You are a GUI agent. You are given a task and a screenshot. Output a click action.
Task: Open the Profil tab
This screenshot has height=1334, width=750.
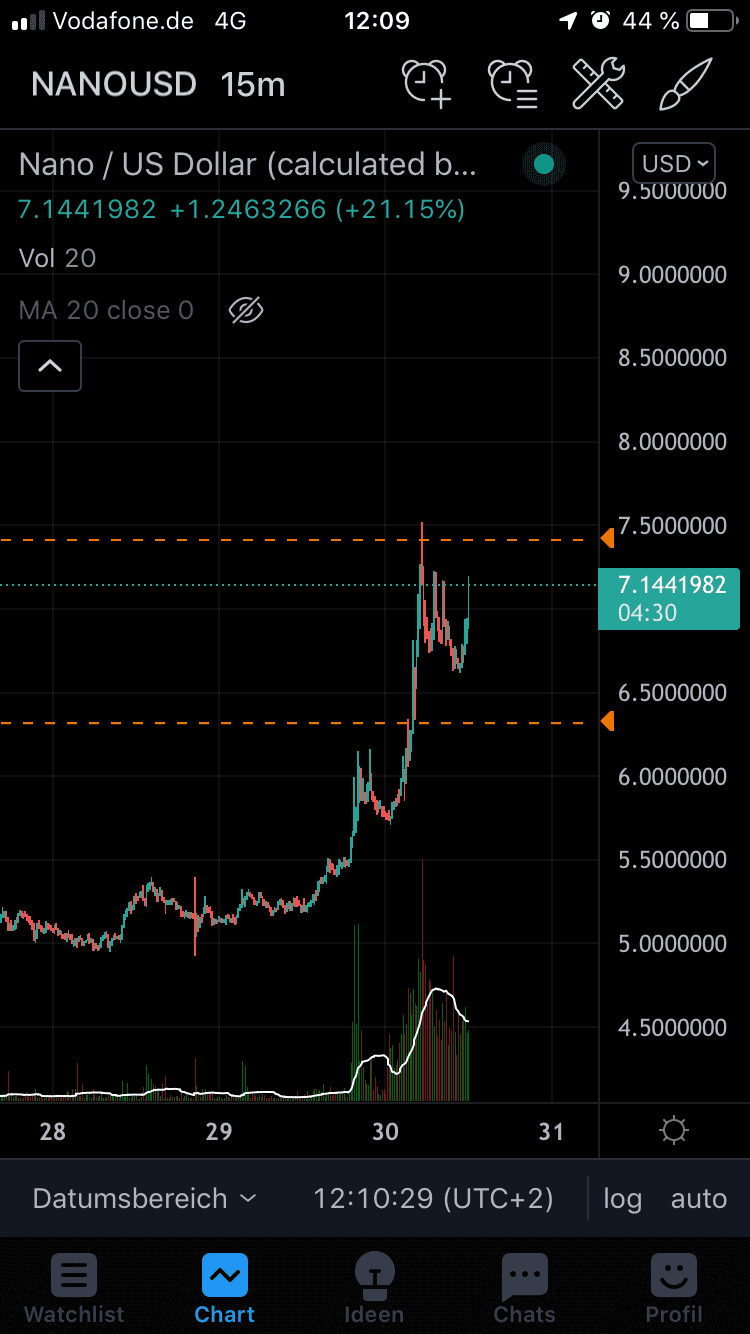coord(674,1288)
